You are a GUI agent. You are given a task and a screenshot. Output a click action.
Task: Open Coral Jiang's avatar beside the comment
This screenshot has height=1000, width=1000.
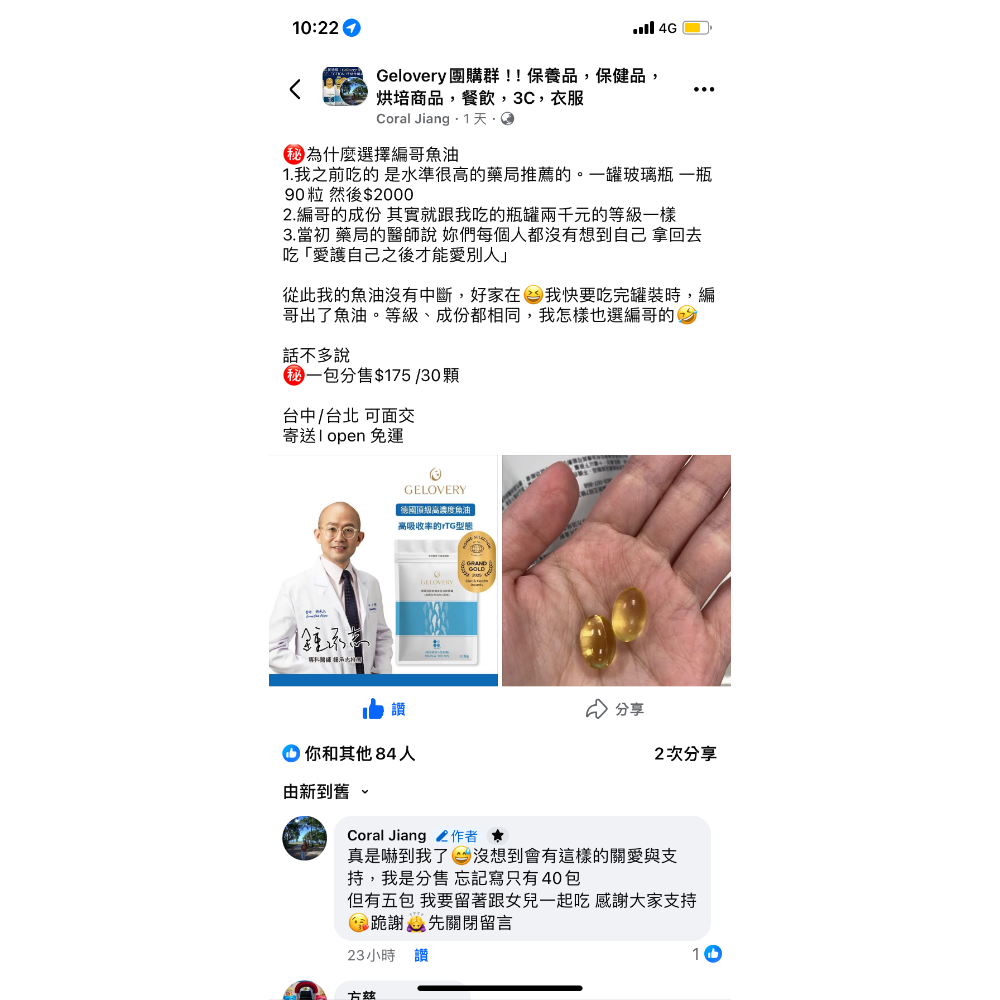305,838
